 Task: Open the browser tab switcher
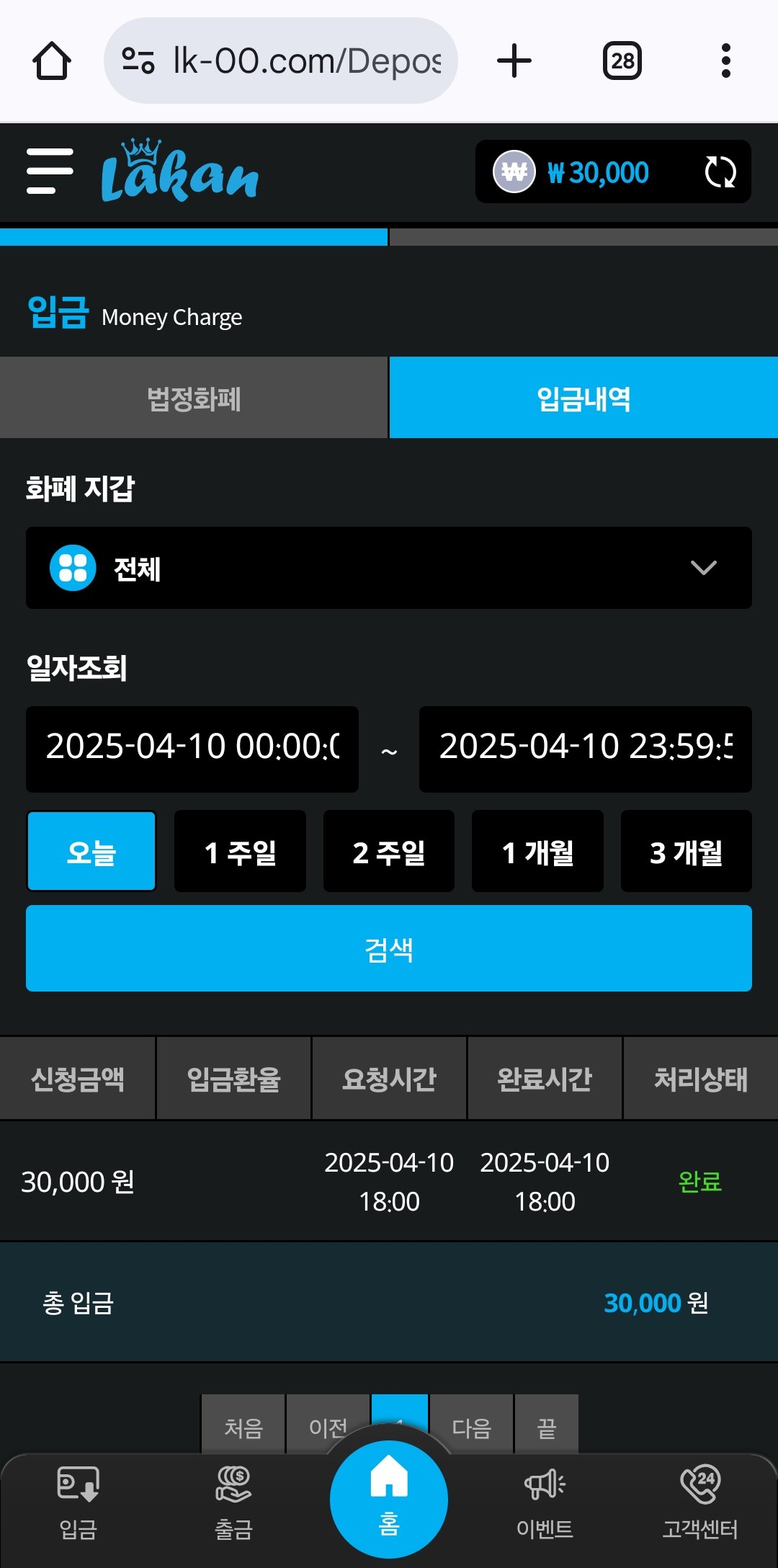622,61
